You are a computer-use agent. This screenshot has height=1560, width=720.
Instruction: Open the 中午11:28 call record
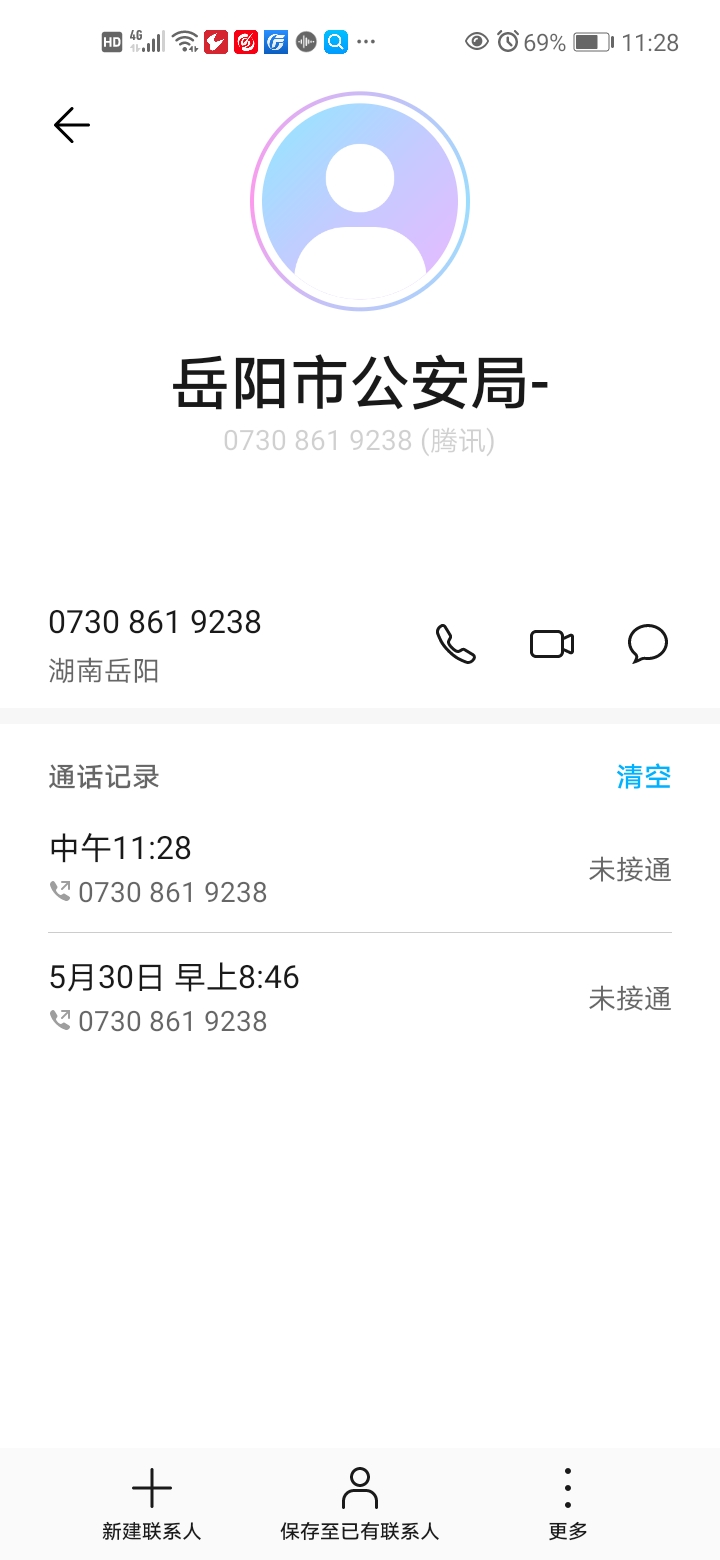click(x=360, y=869)
